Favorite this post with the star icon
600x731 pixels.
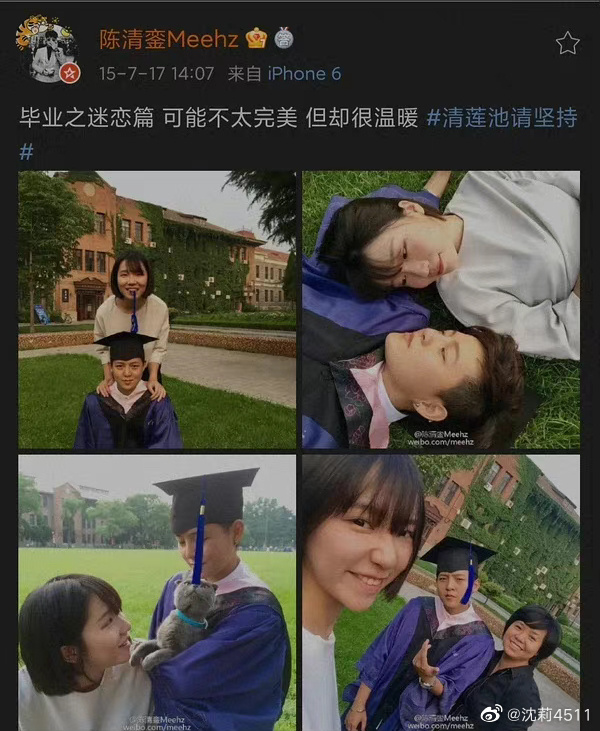pos(567,42)
